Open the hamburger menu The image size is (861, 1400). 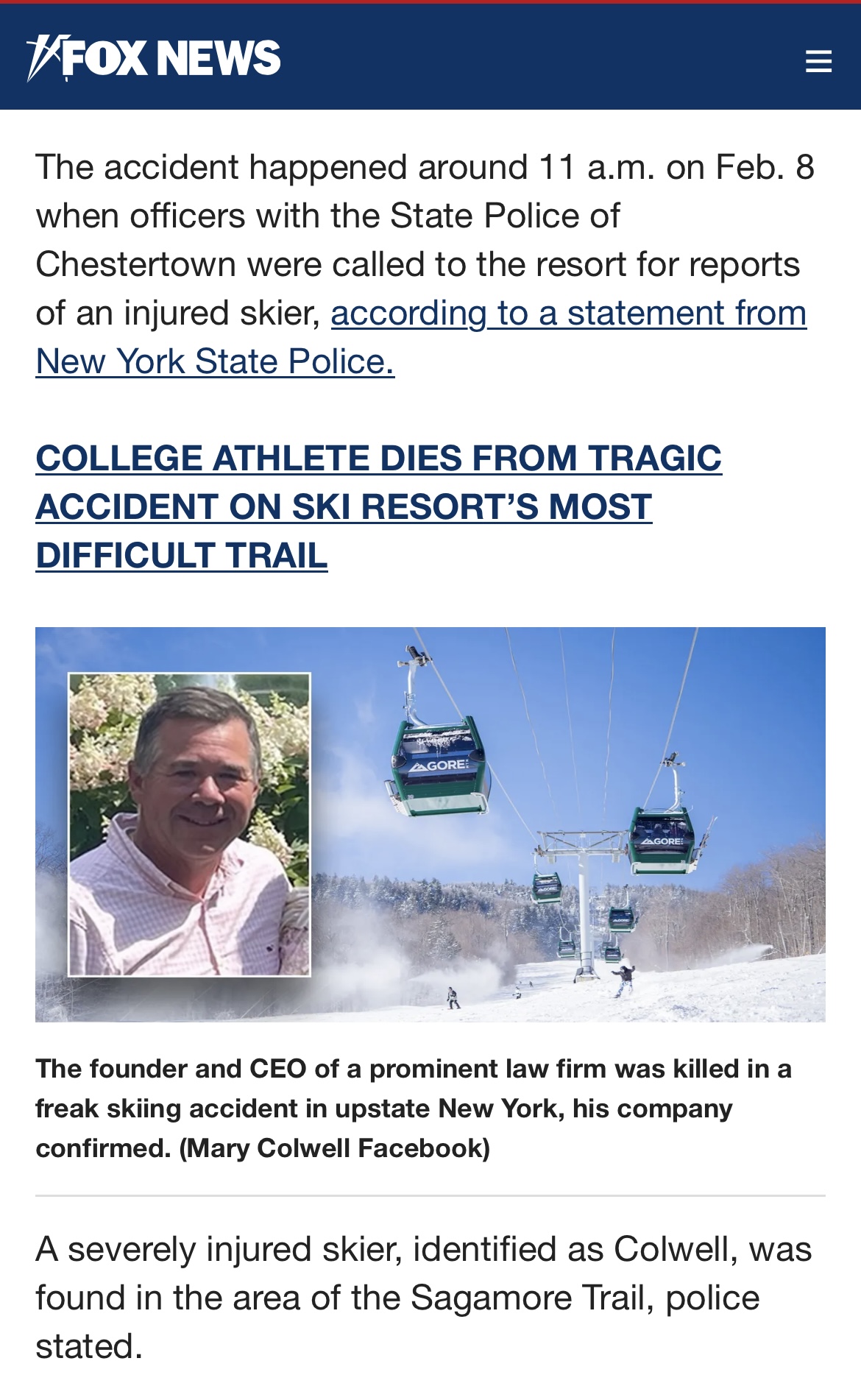[818, 60]
